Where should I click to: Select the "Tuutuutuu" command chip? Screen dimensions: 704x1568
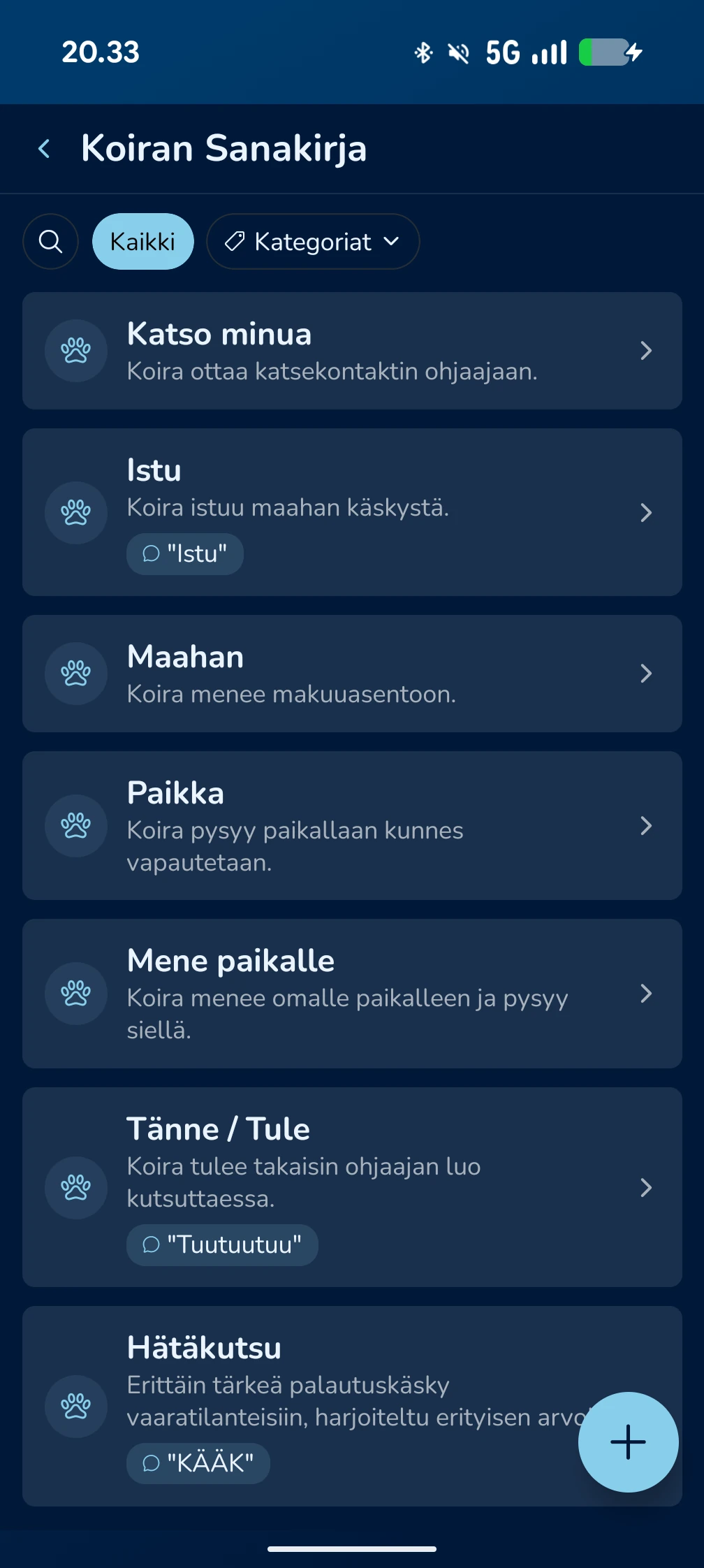tap(221, 1244)
